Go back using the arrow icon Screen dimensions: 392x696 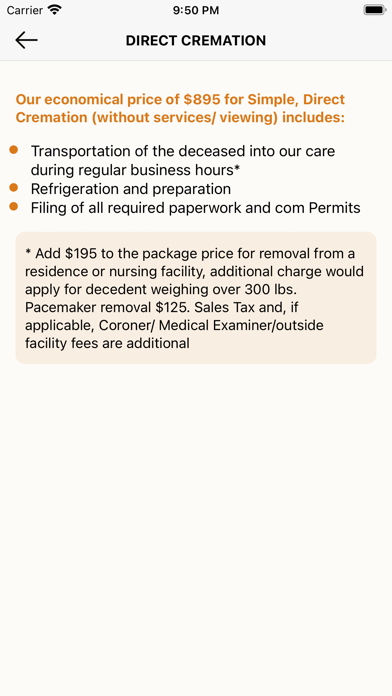point(26,40)
